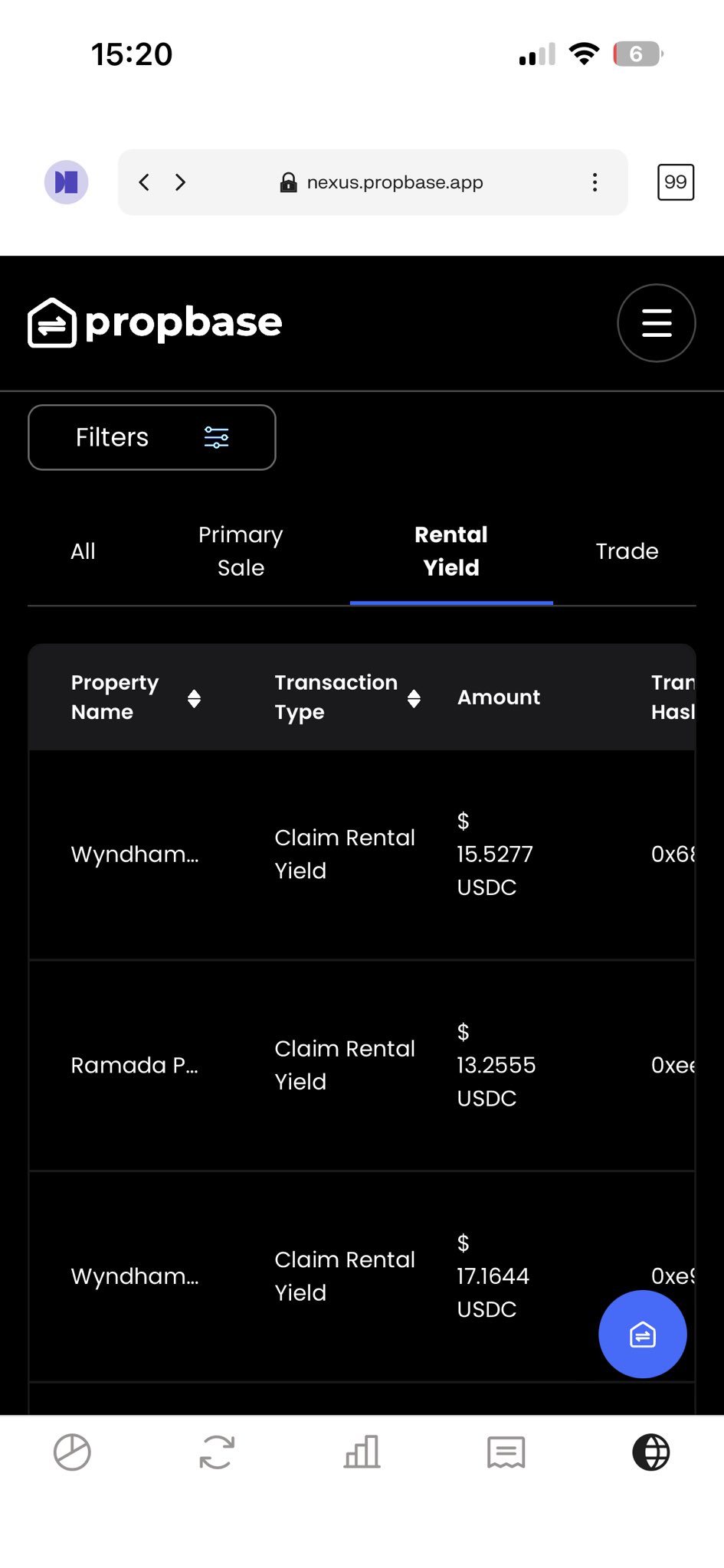
Task: Switch to the Trade tab
Action: 627,551
